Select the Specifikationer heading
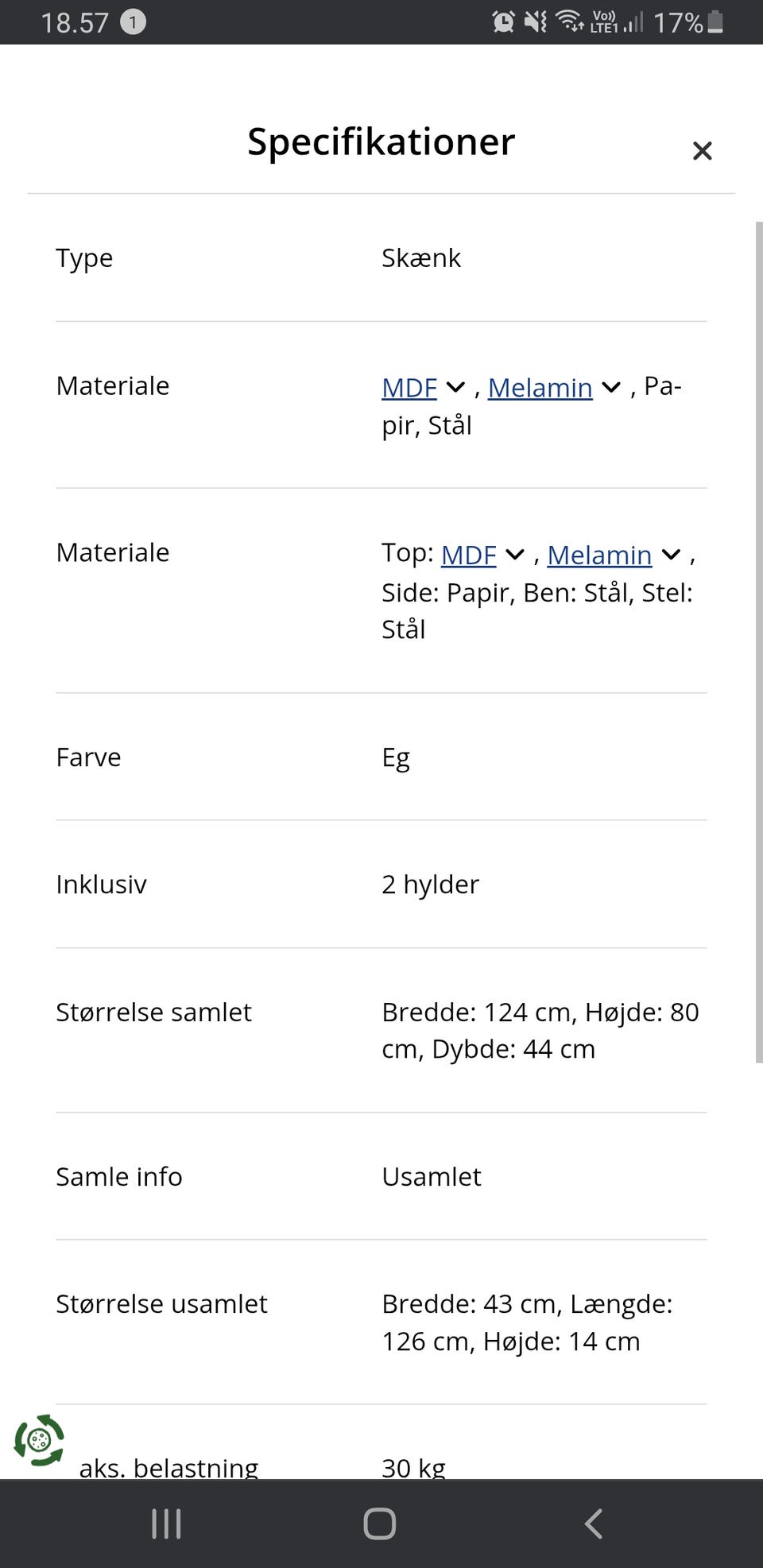The height and width of the screenshot is (1568, 763). 381,141
